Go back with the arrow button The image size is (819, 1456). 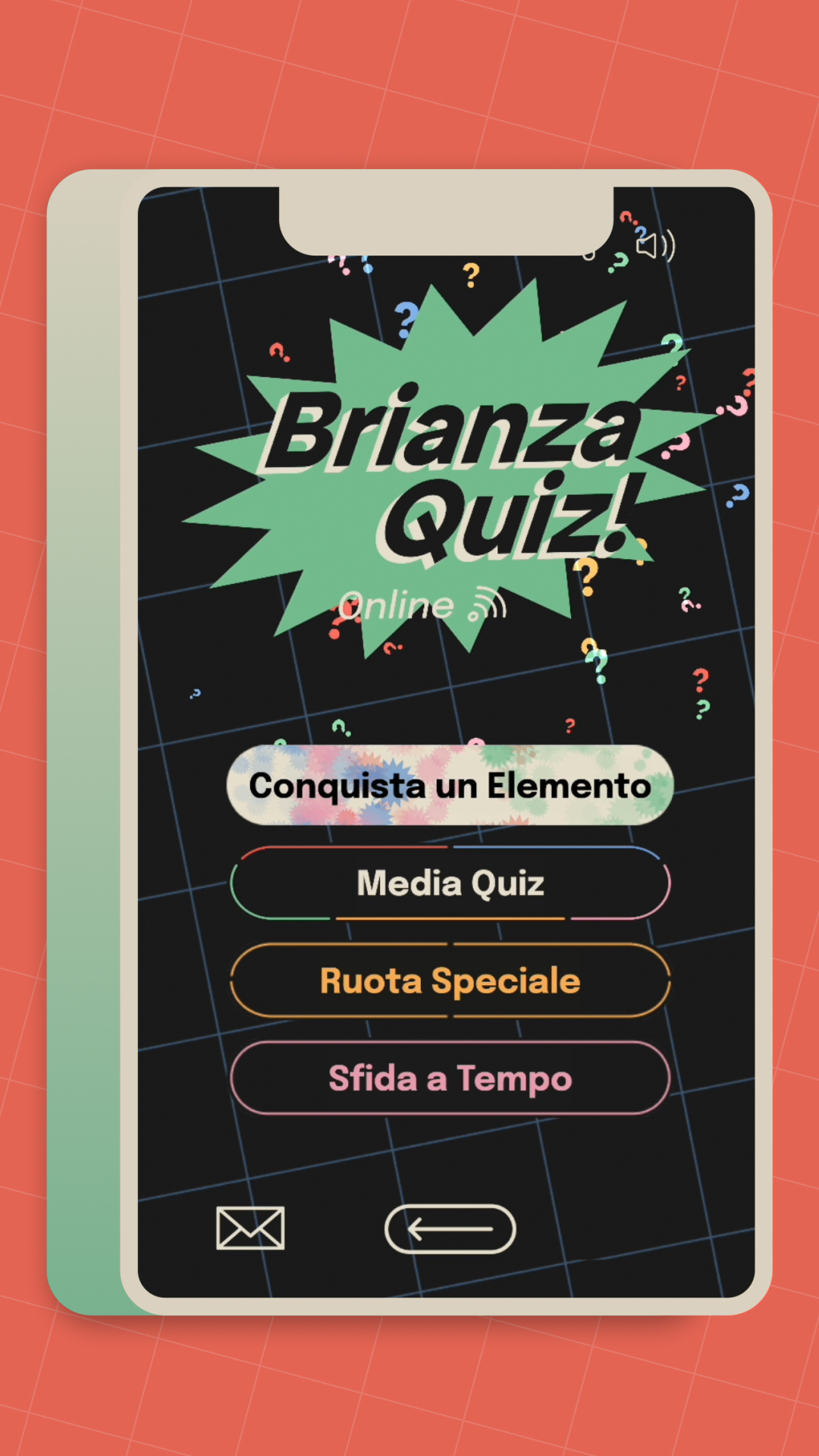coord(450,1228)
